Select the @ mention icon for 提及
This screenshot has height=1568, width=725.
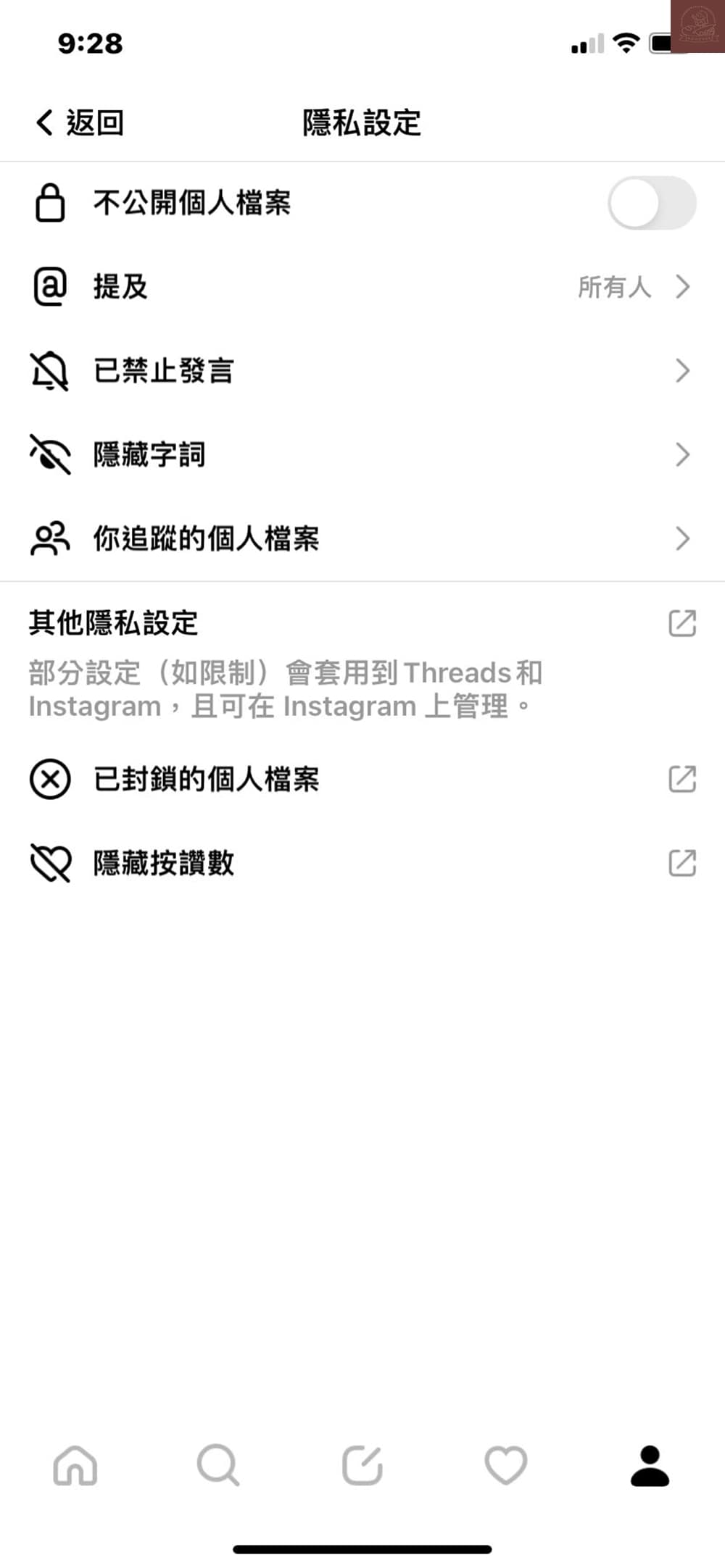pyautogui.click(x=49, y=287)
